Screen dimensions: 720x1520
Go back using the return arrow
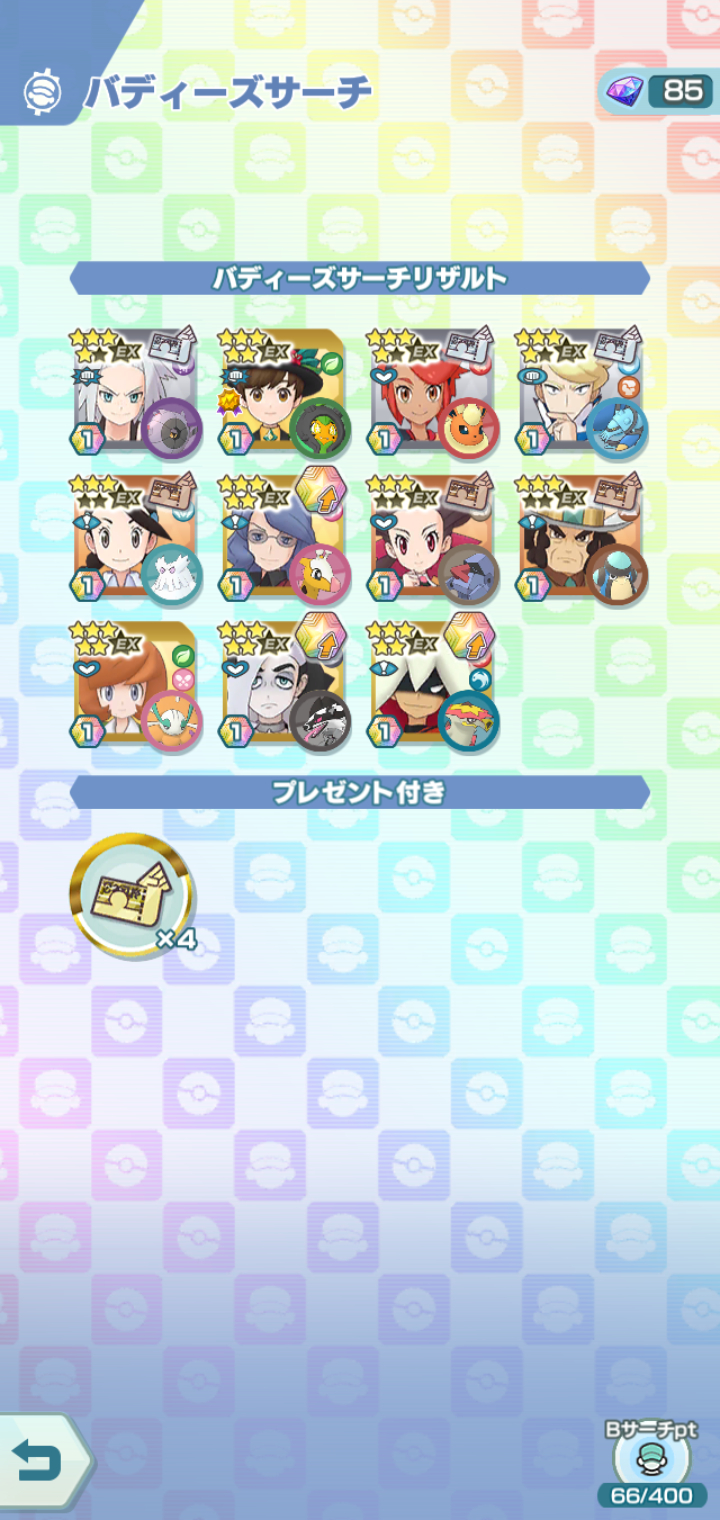tap(40, 1463)
